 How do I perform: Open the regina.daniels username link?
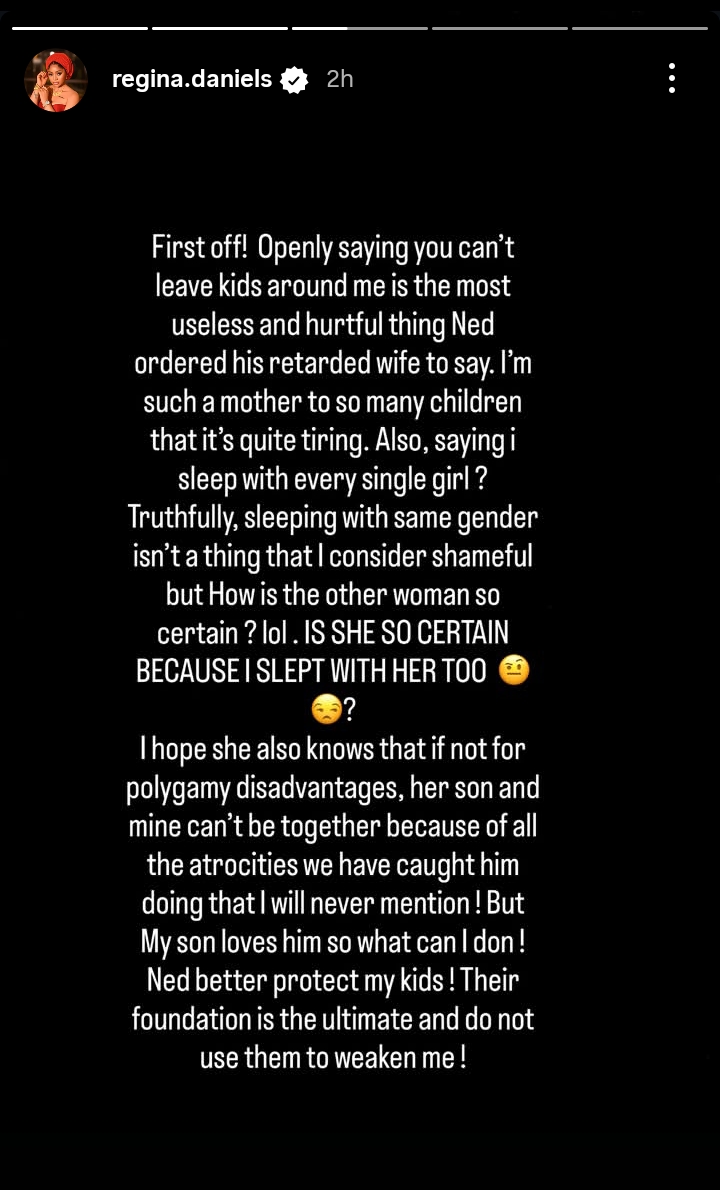[x=193, y=79]
